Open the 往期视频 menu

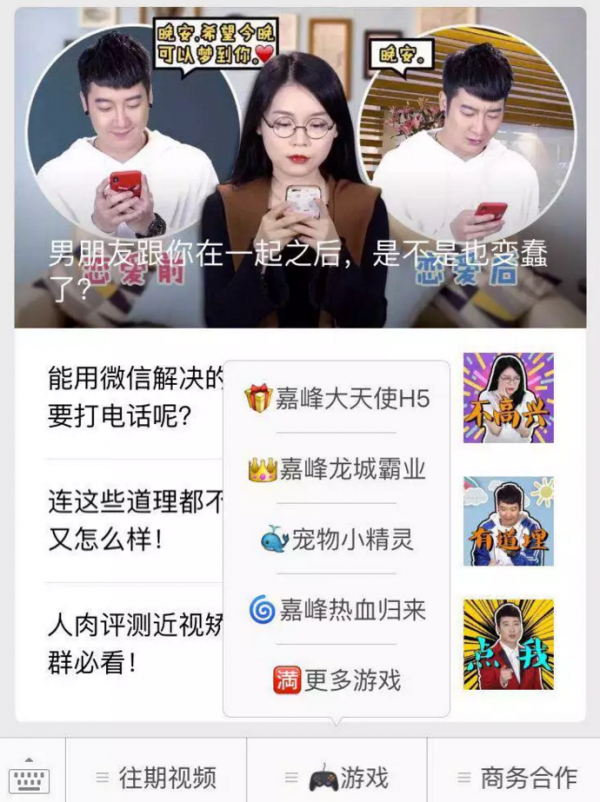point(156,777)
